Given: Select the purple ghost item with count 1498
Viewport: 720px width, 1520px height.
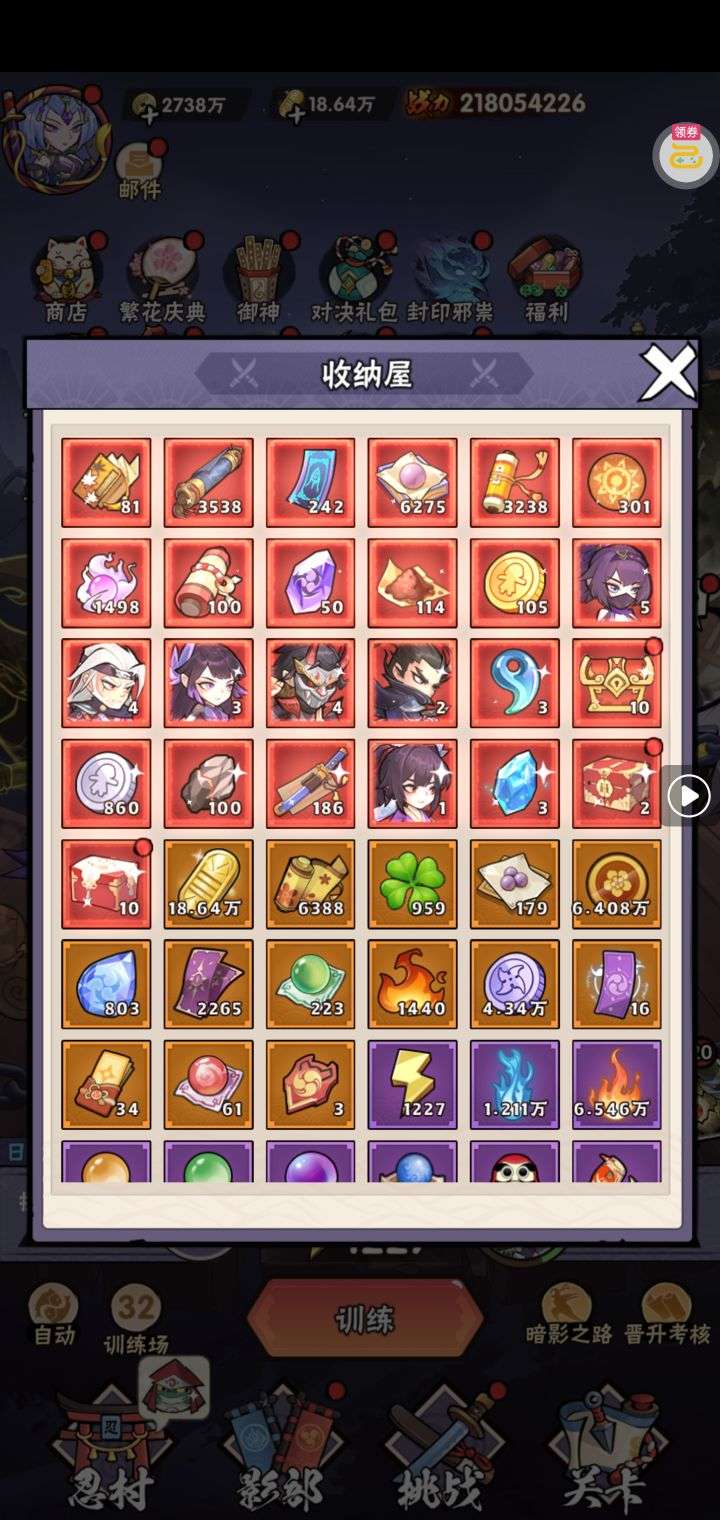Looking at the screenshot, I should point(106,583).
